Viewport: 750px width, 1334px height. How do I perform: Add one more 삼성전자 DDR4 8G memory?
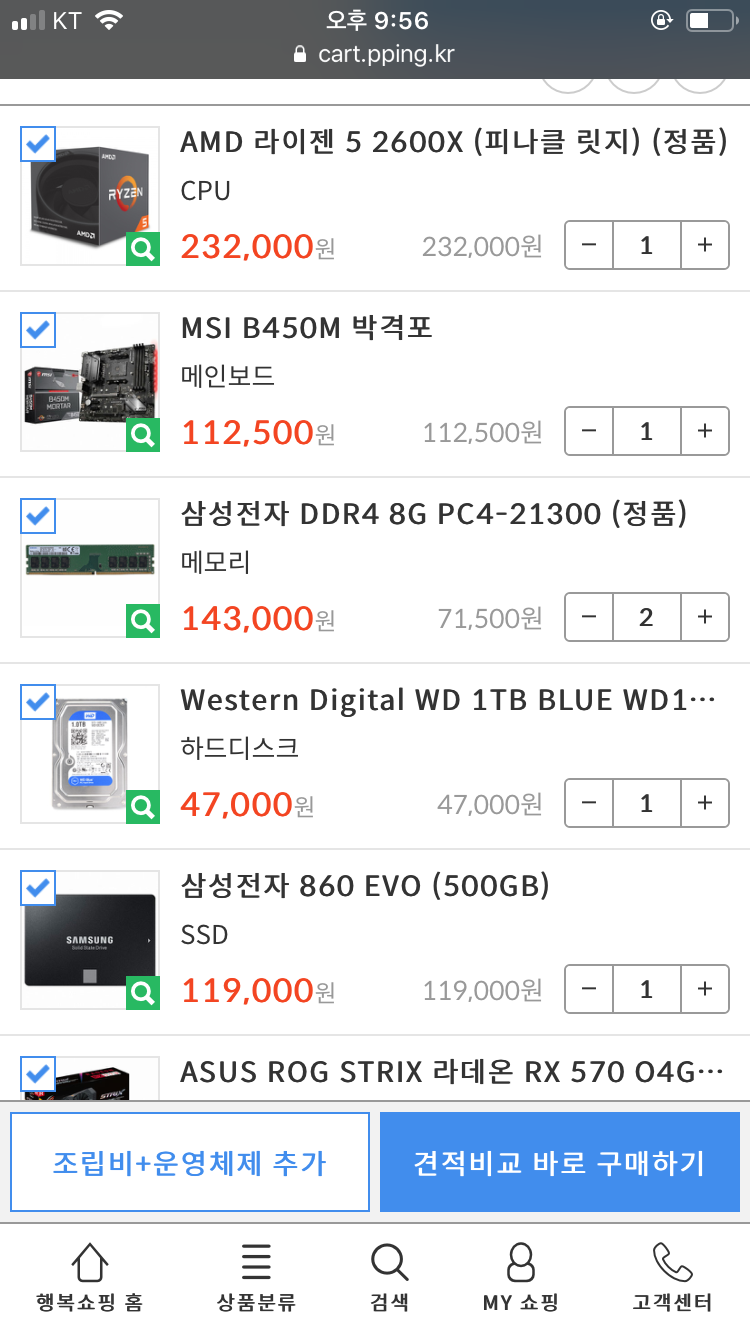[x=705, y=617]
